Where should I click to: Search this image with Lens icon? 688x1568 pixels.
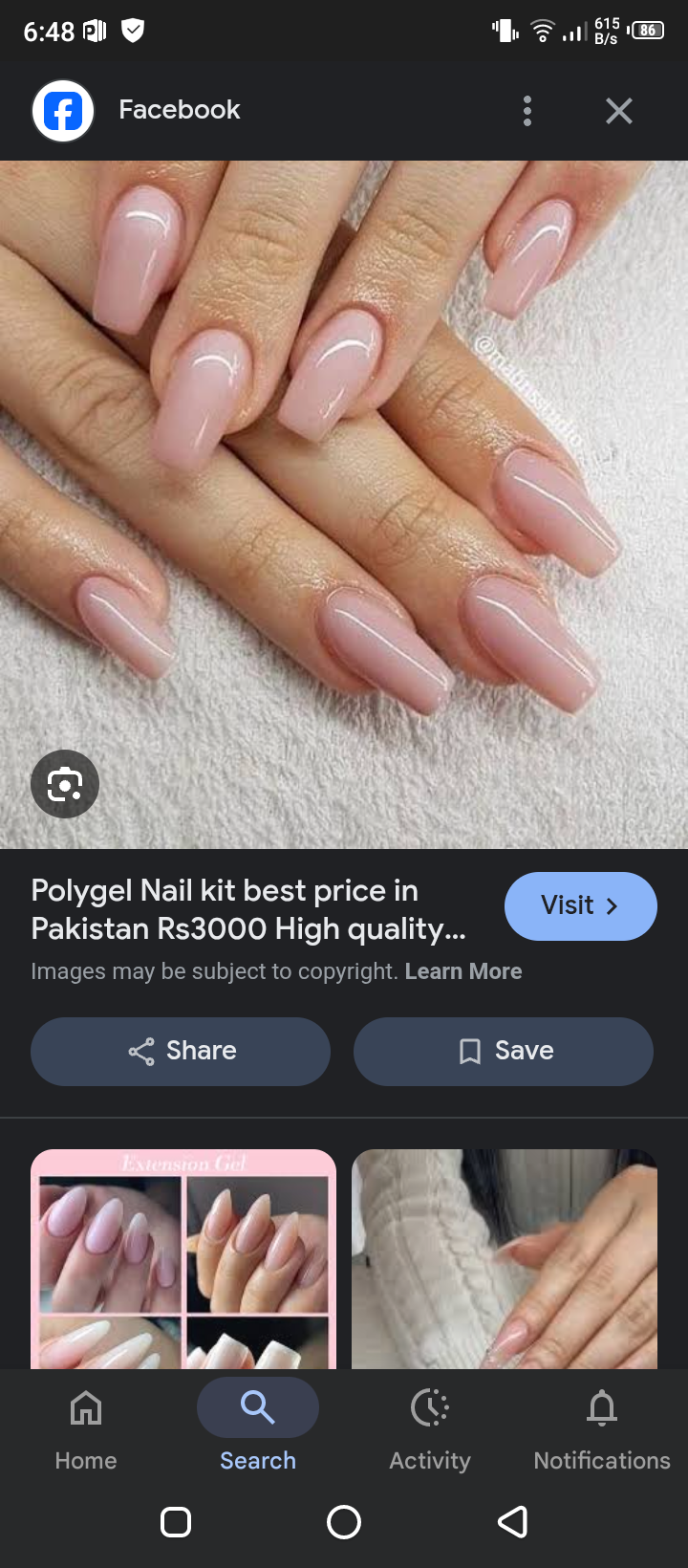65,784
